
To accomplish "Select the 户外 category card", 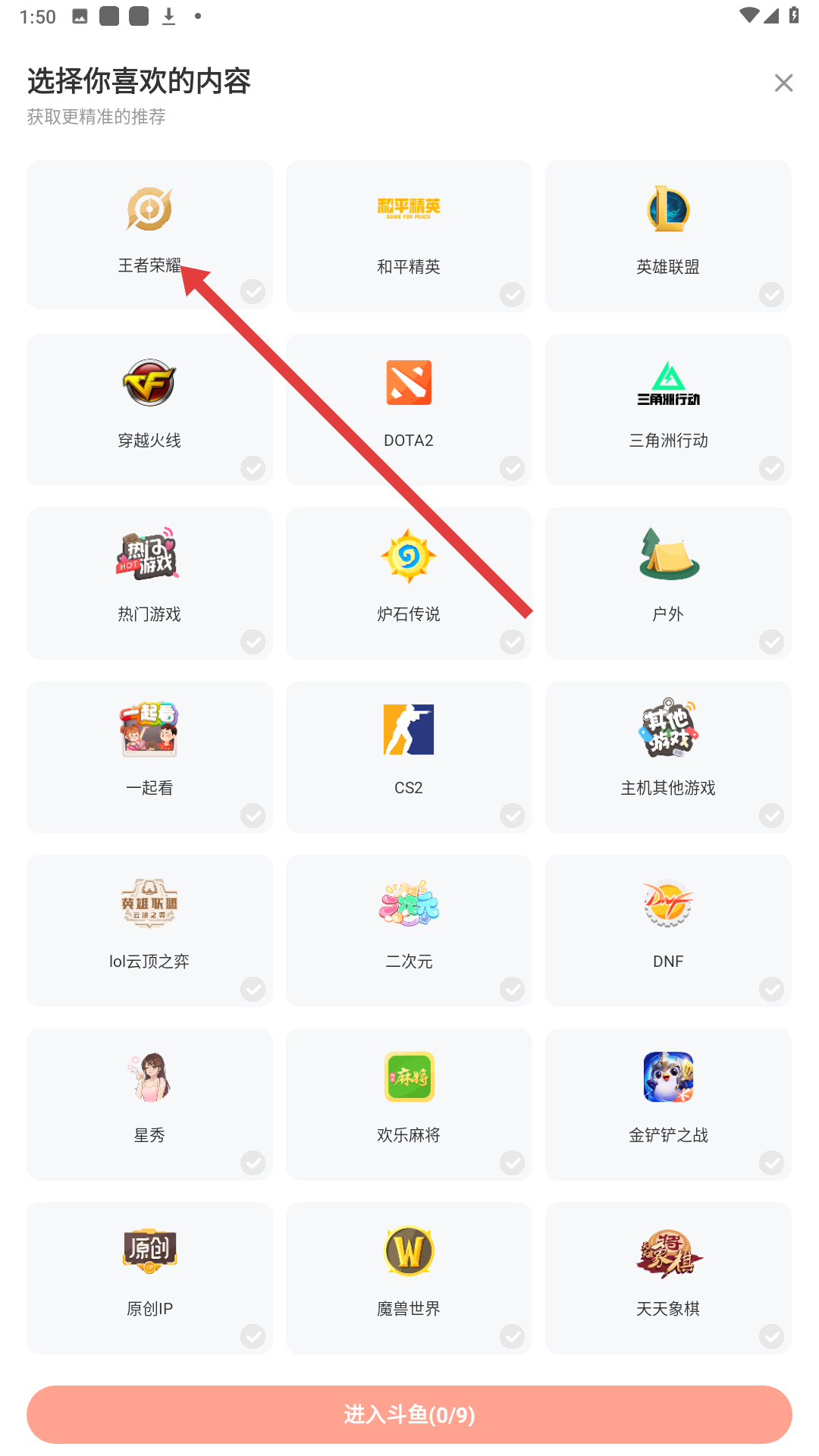I will (x=668, y=583).
